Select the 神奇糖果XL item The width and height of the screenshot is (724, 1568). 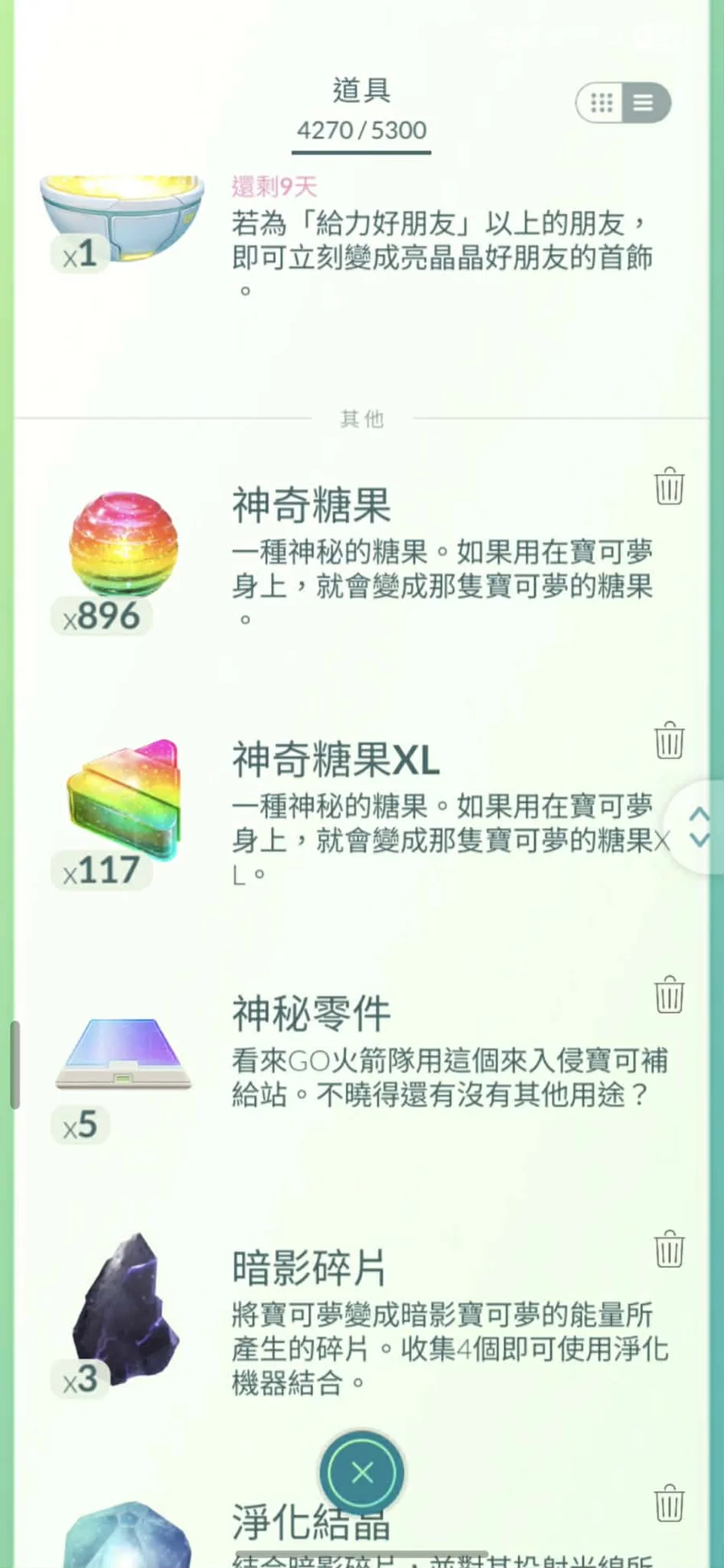click(123, 800)
